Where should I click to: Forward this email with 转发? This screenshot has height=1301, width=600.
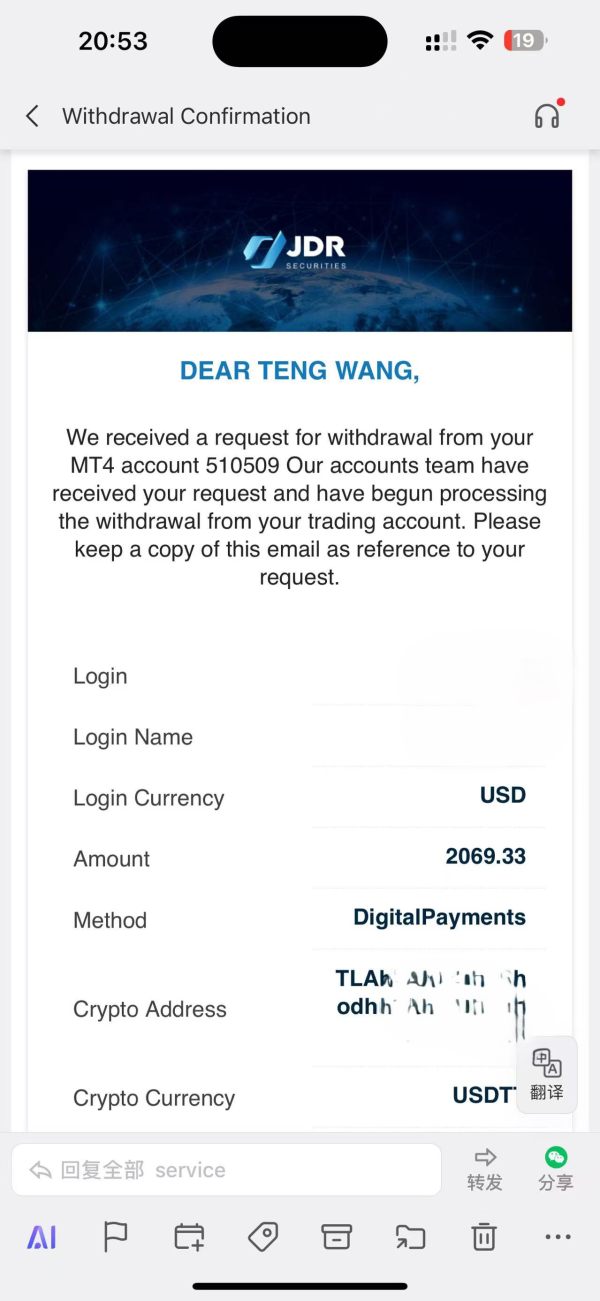tap(485, 1170)
